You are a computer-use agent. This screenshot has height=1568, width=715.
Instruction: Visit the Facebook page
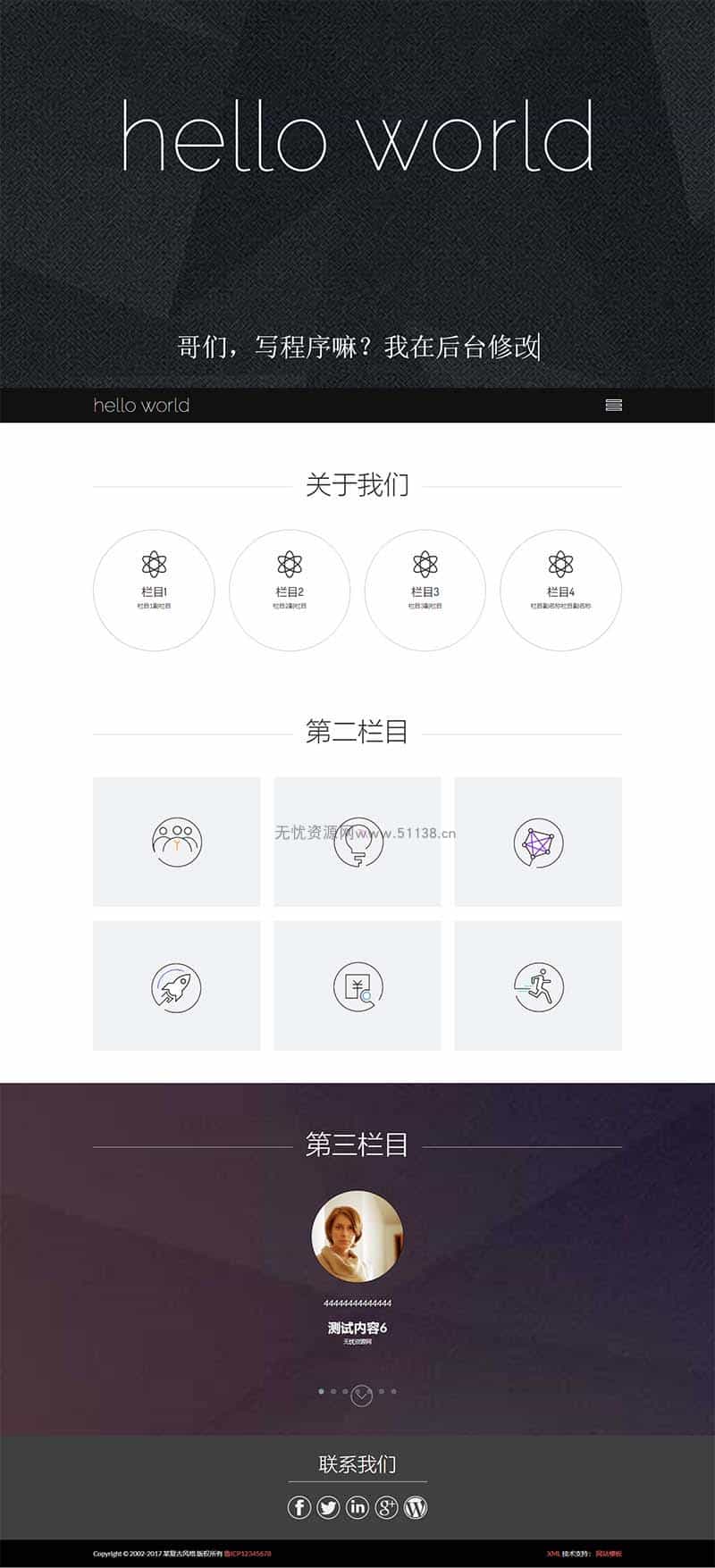click(299, 1507)
